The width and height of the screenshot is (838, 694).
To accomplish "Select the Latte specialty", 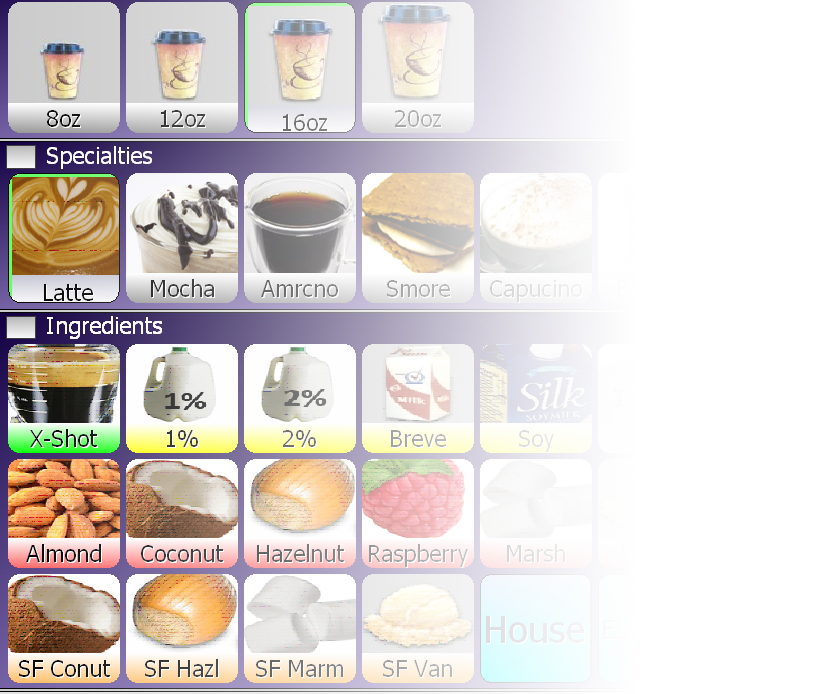I will pos(64,238).
